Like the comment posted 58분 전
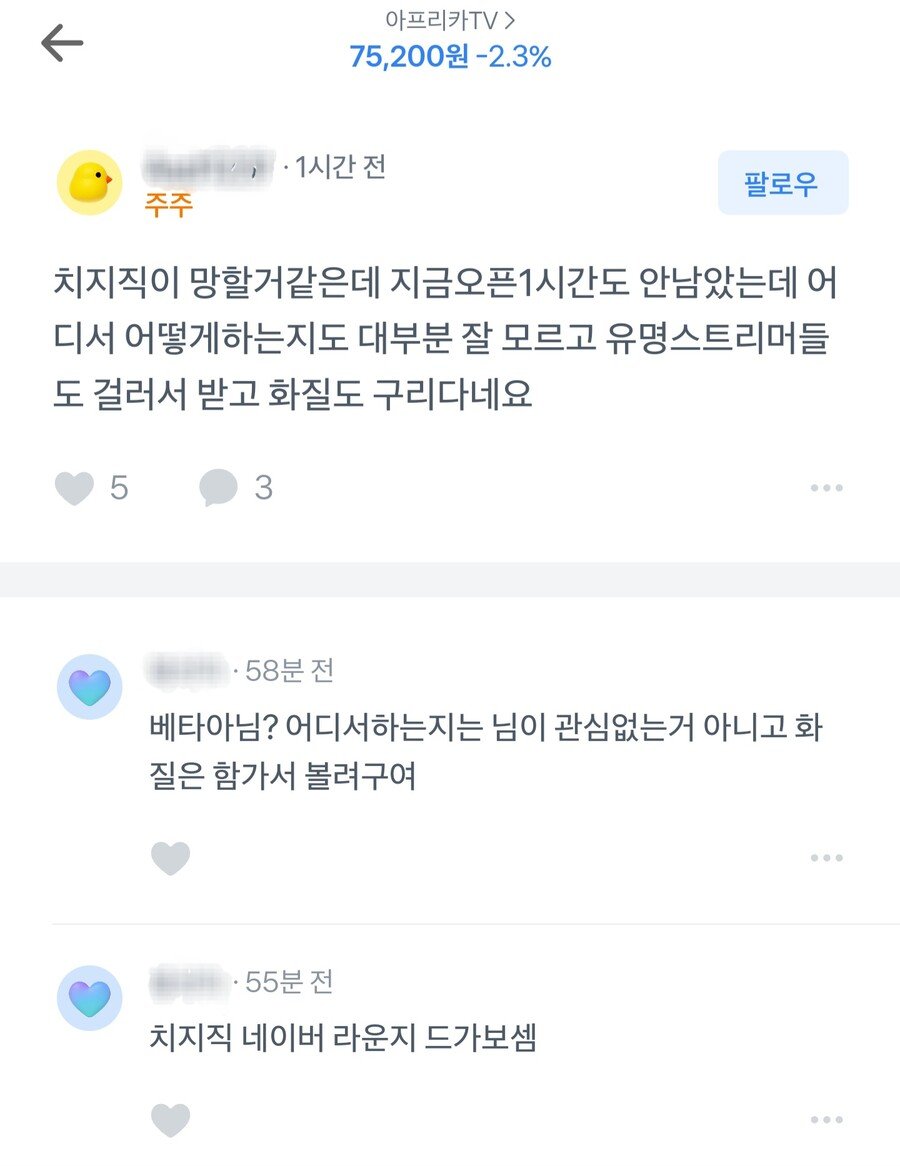Viewport: 900px width, 1166px height. point(170,858)
